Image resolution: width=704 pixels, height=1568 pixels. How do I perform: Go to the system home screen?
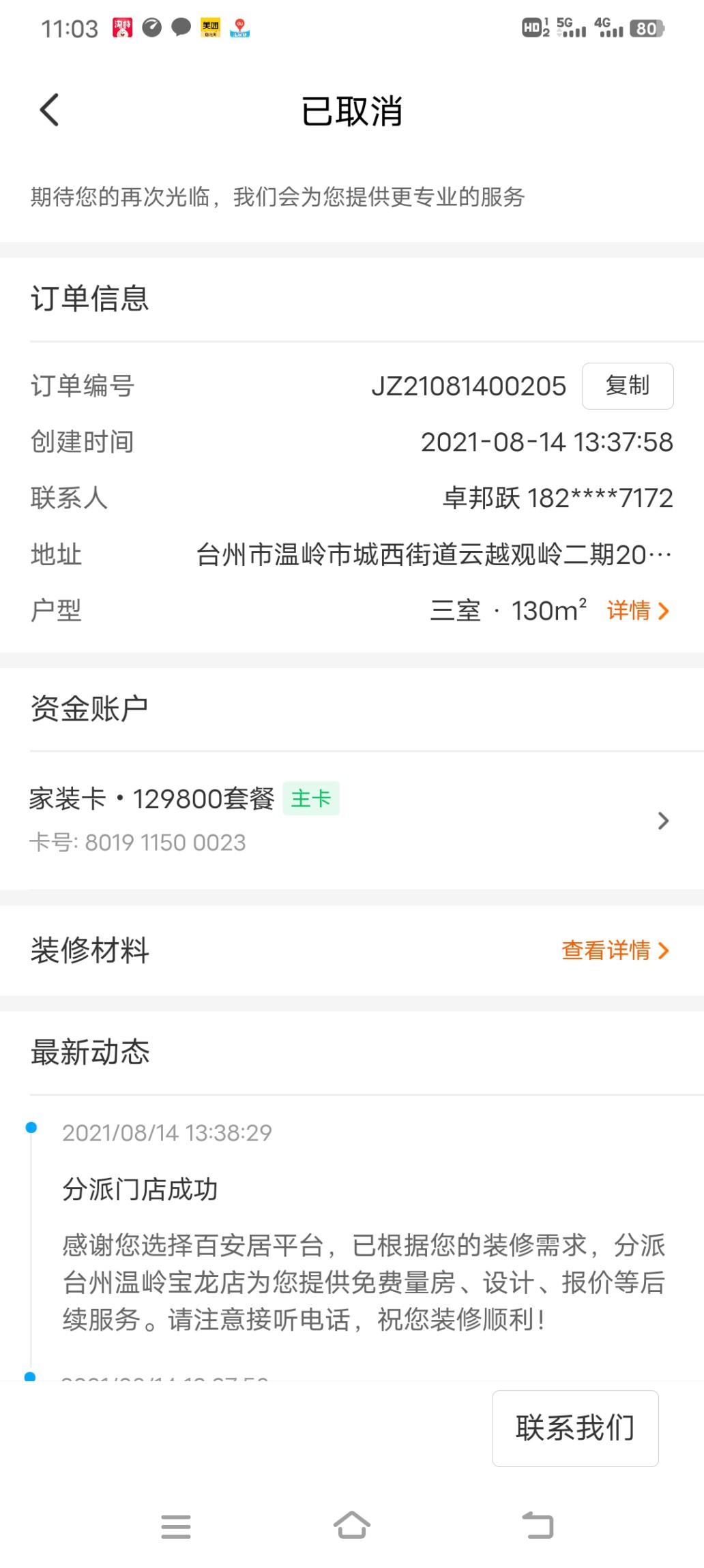351,1526
